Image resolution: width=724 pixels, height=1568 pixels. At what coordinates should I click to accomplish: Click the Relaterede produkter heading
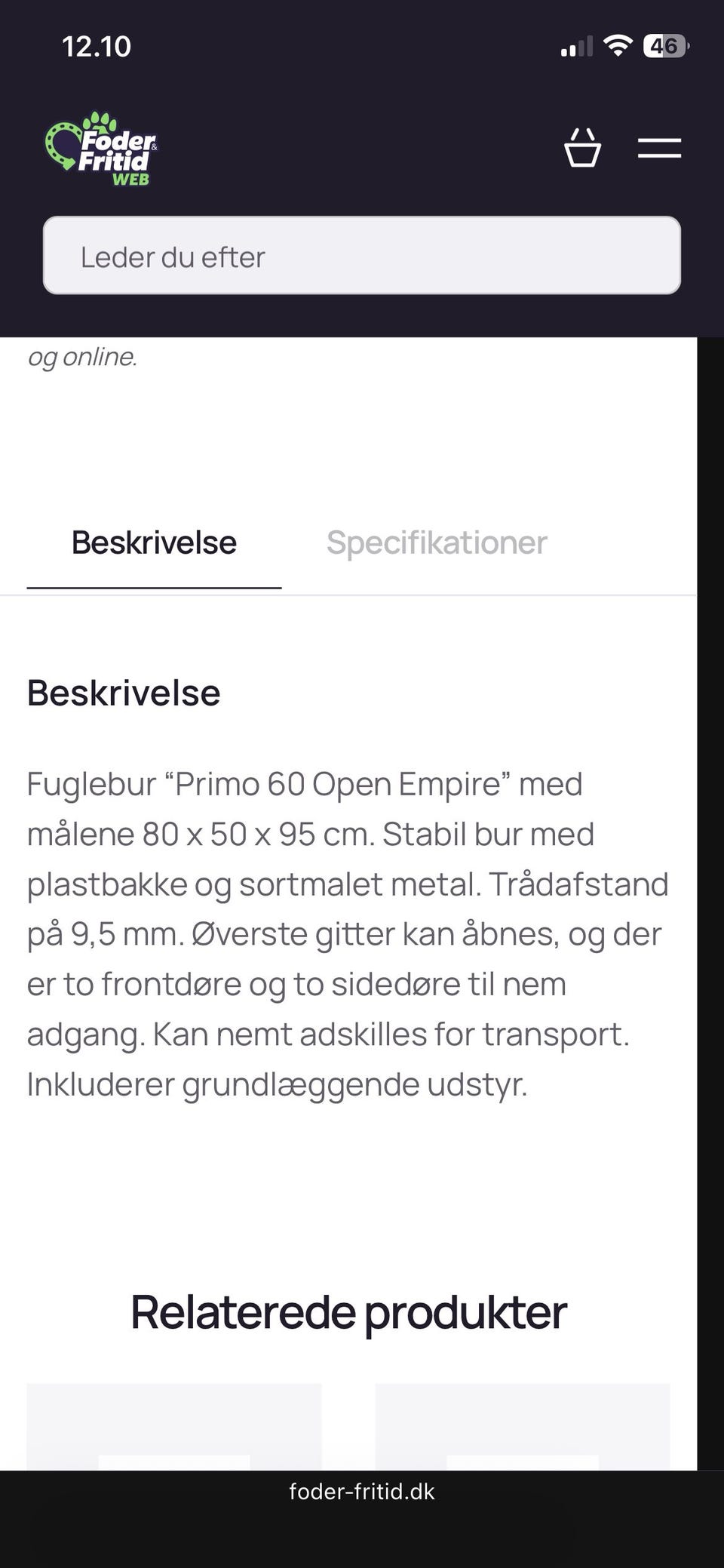point(347,1311)
